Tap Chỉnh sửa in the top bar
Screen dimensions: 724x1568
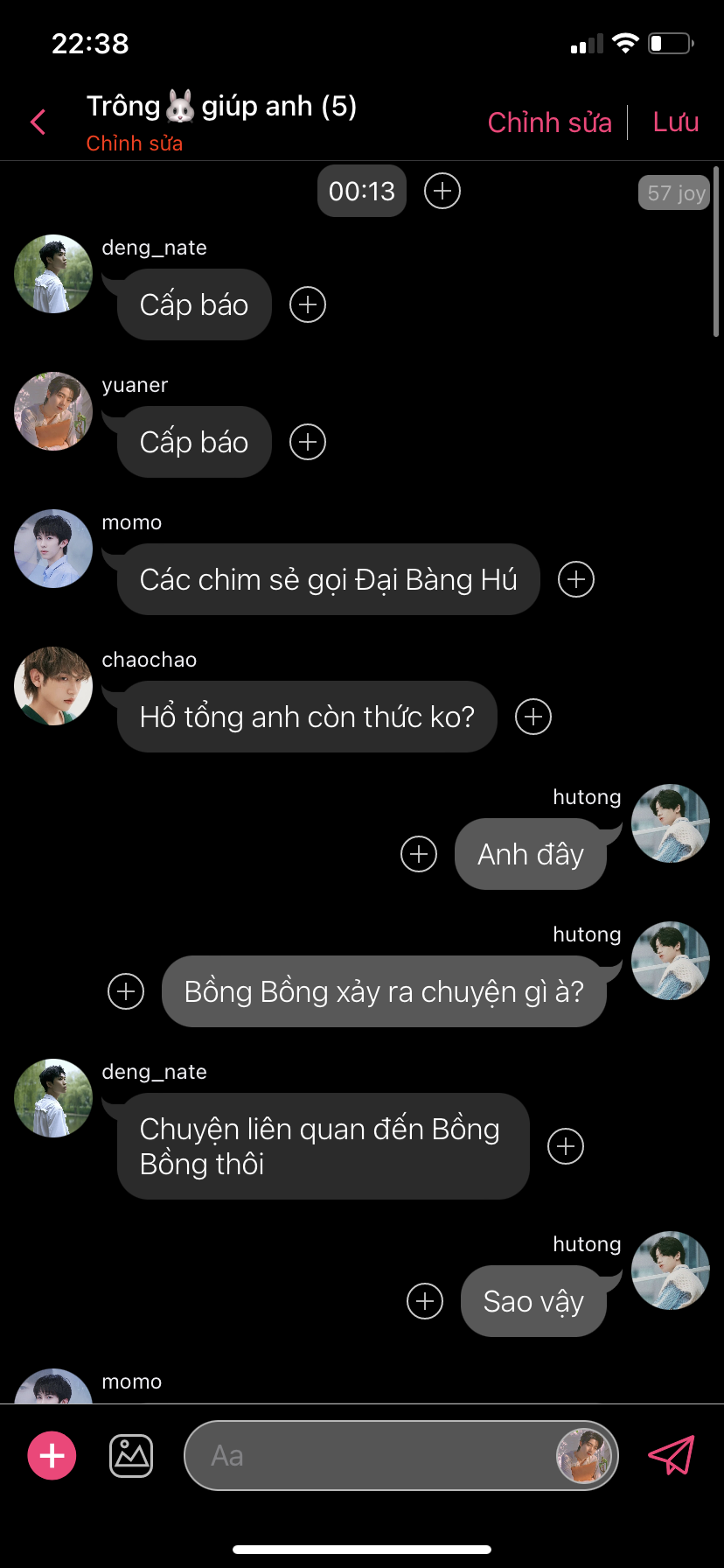pos(549,122)
